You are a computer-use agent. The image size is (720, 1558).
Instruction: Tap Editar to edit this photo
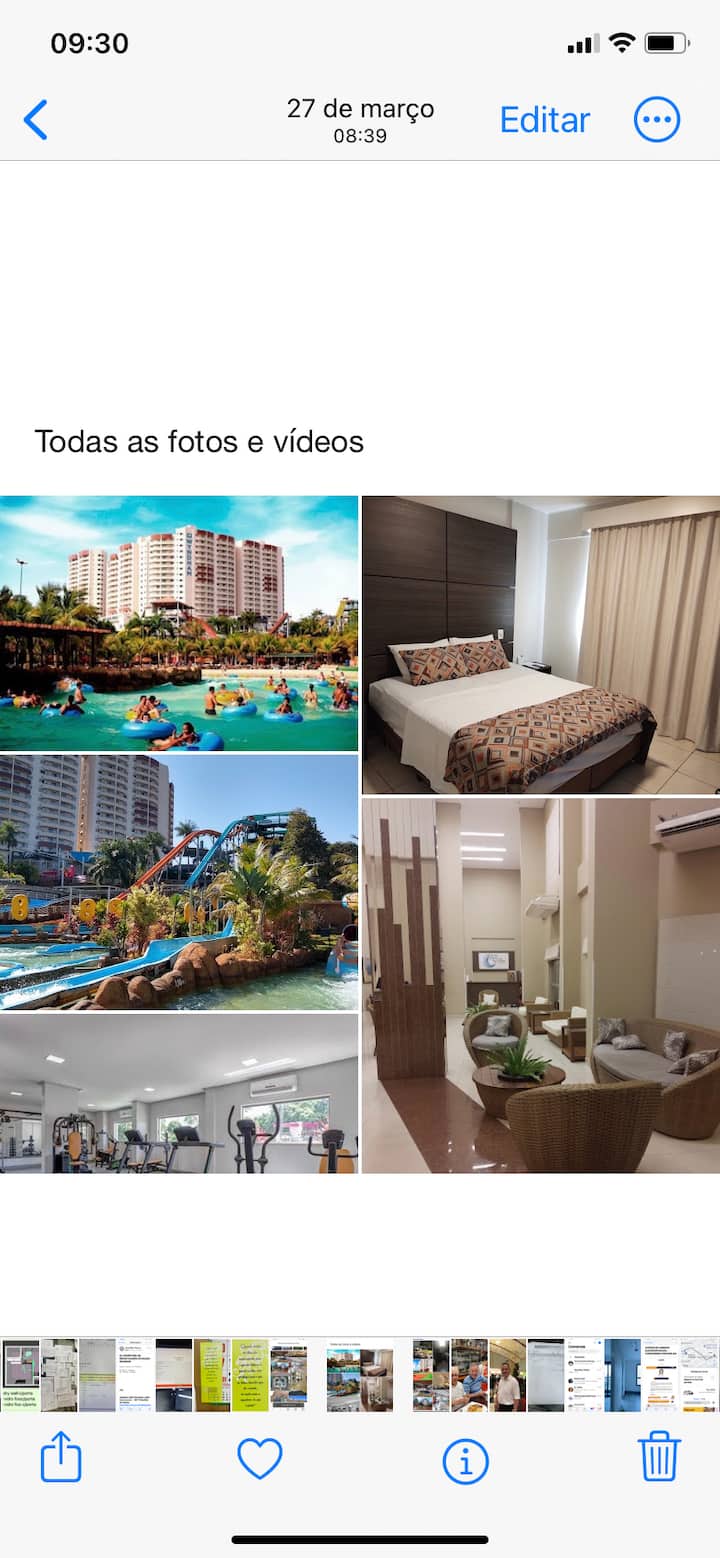pyautogui.click(x=544, y=120)
